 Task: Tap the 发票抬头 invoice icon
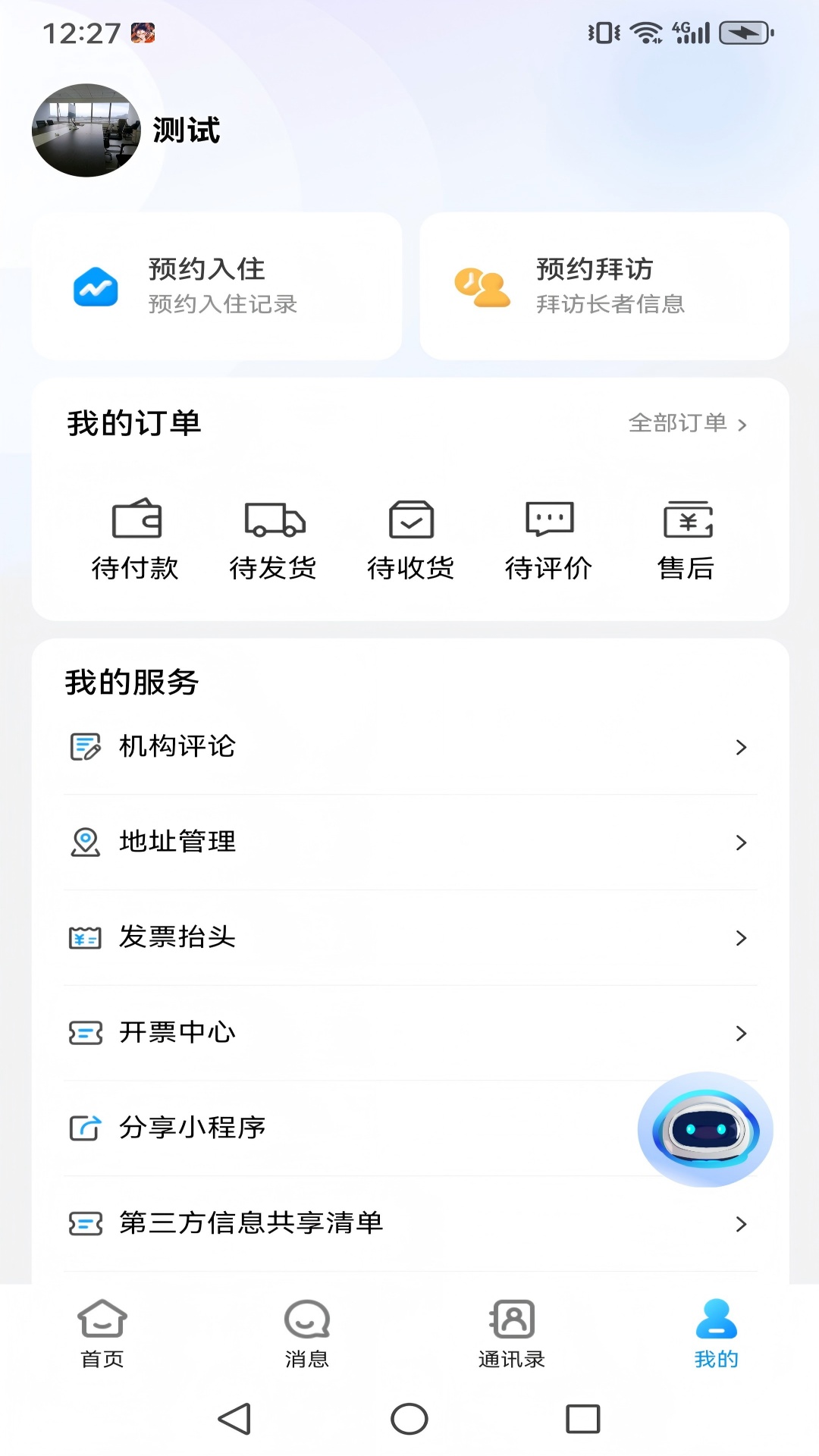click(84, 938)
